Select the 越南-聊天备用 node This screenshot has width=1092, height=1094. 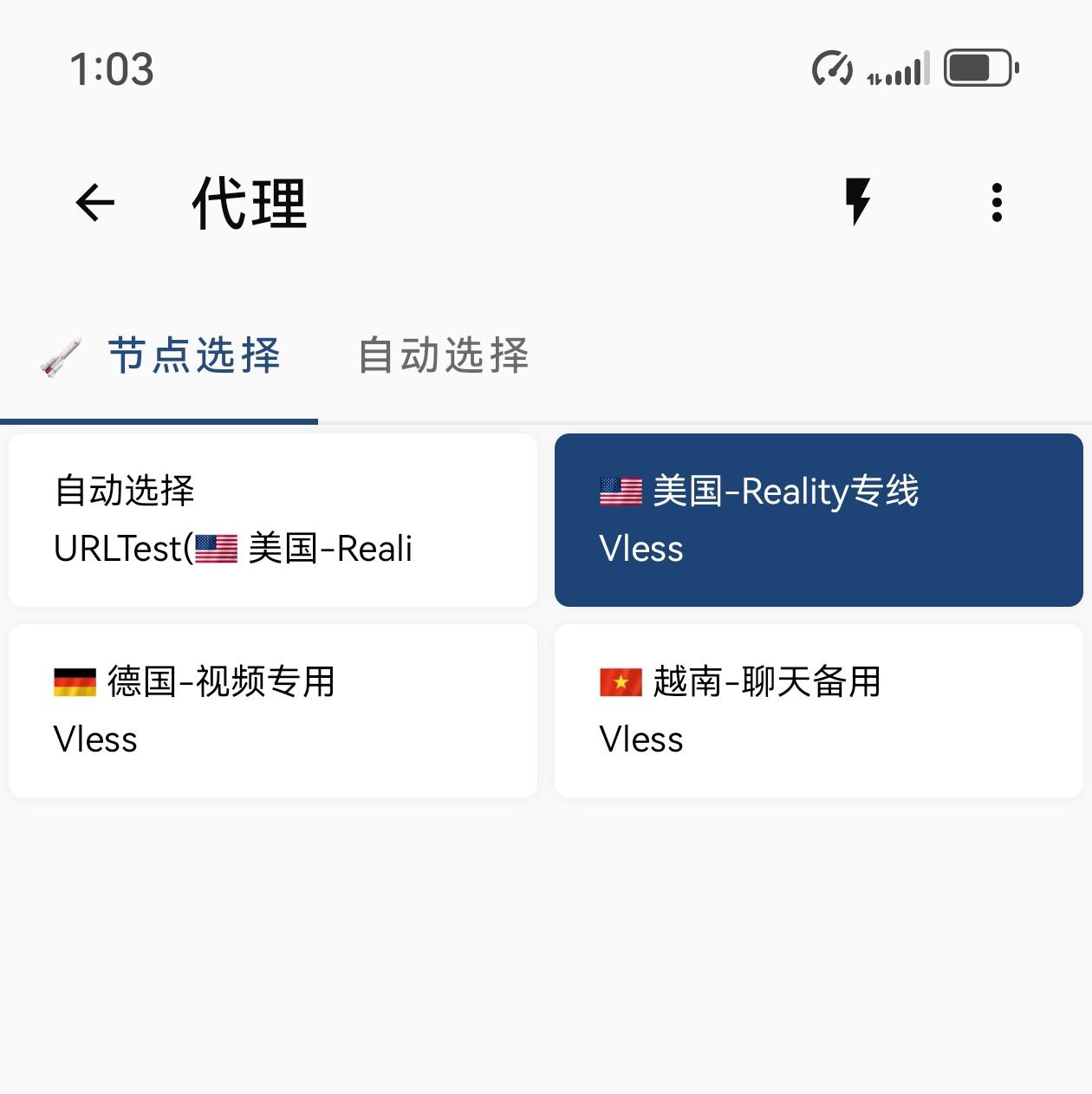pyautogui.click(x=818, y=709)
